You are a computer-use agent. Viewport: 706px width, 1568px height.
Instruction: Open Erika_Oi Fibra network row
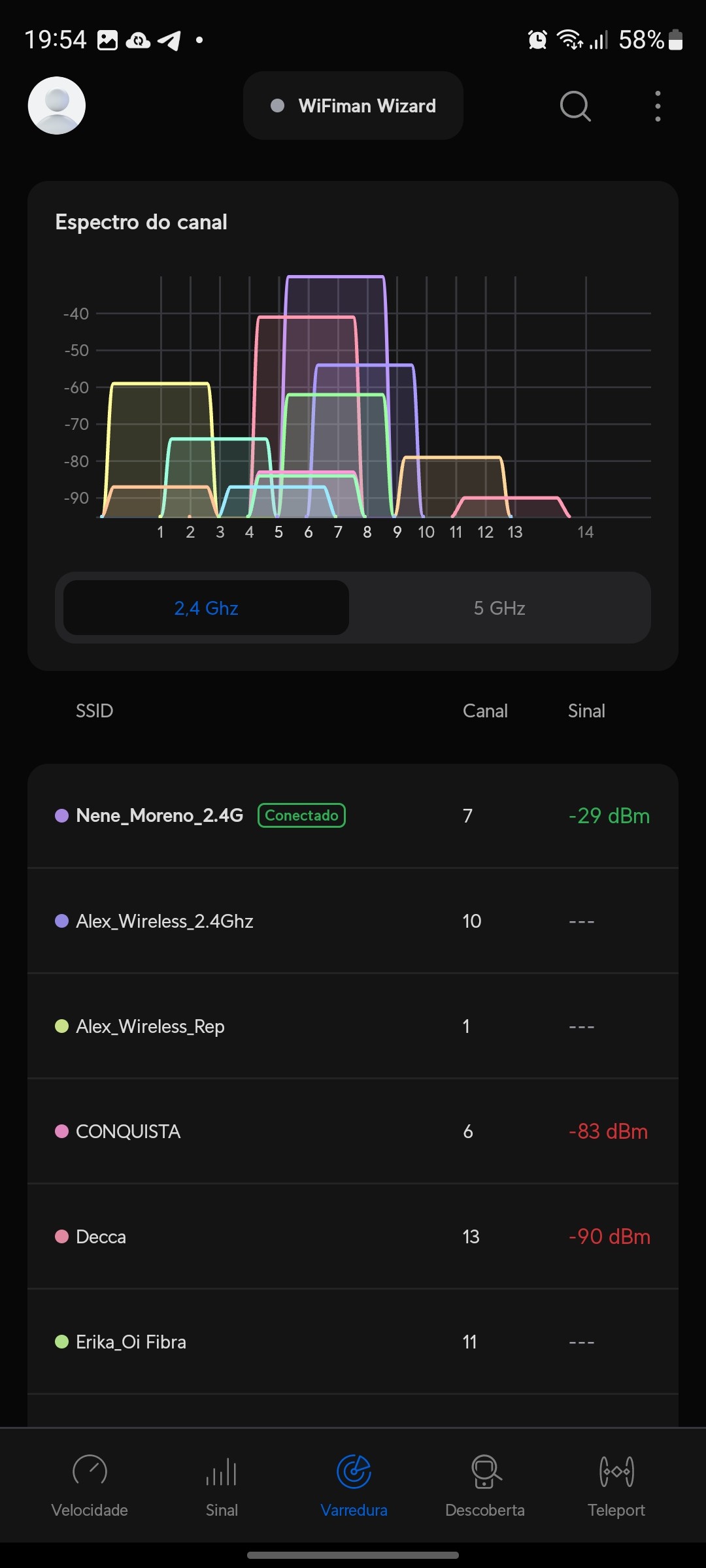353,1342
